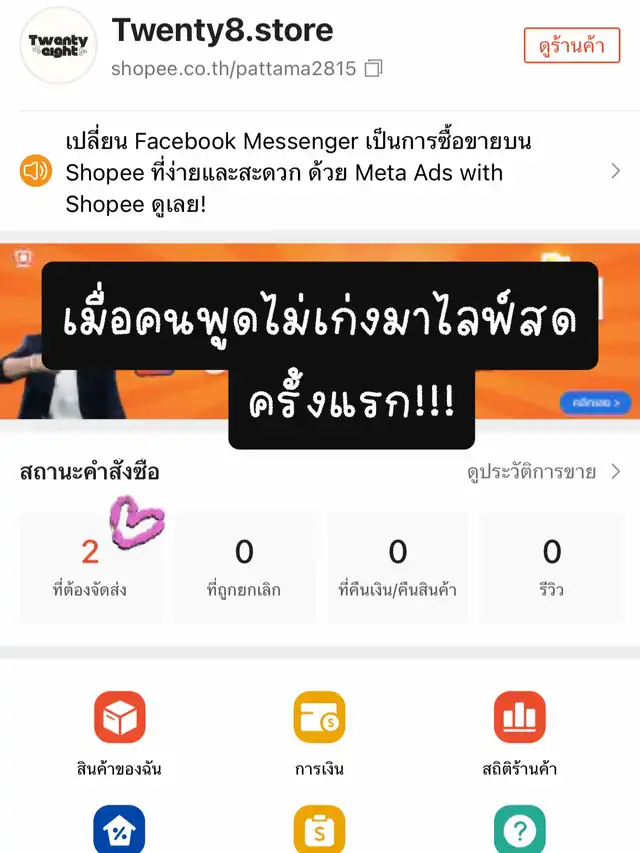
Task: Open the ที่ต้องจัดส่ง orders card
Action: pyautogui.click(x=90, y=566)
